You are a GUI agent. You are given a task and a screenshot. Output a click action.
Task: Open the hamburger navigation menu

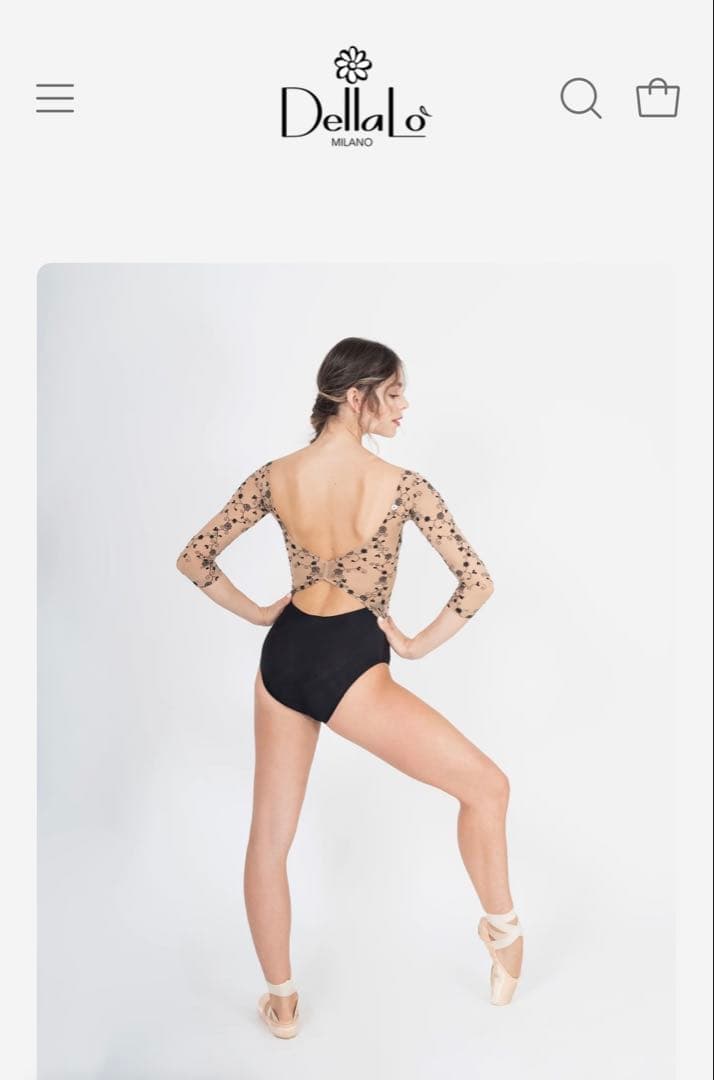(x=55, y=98)
